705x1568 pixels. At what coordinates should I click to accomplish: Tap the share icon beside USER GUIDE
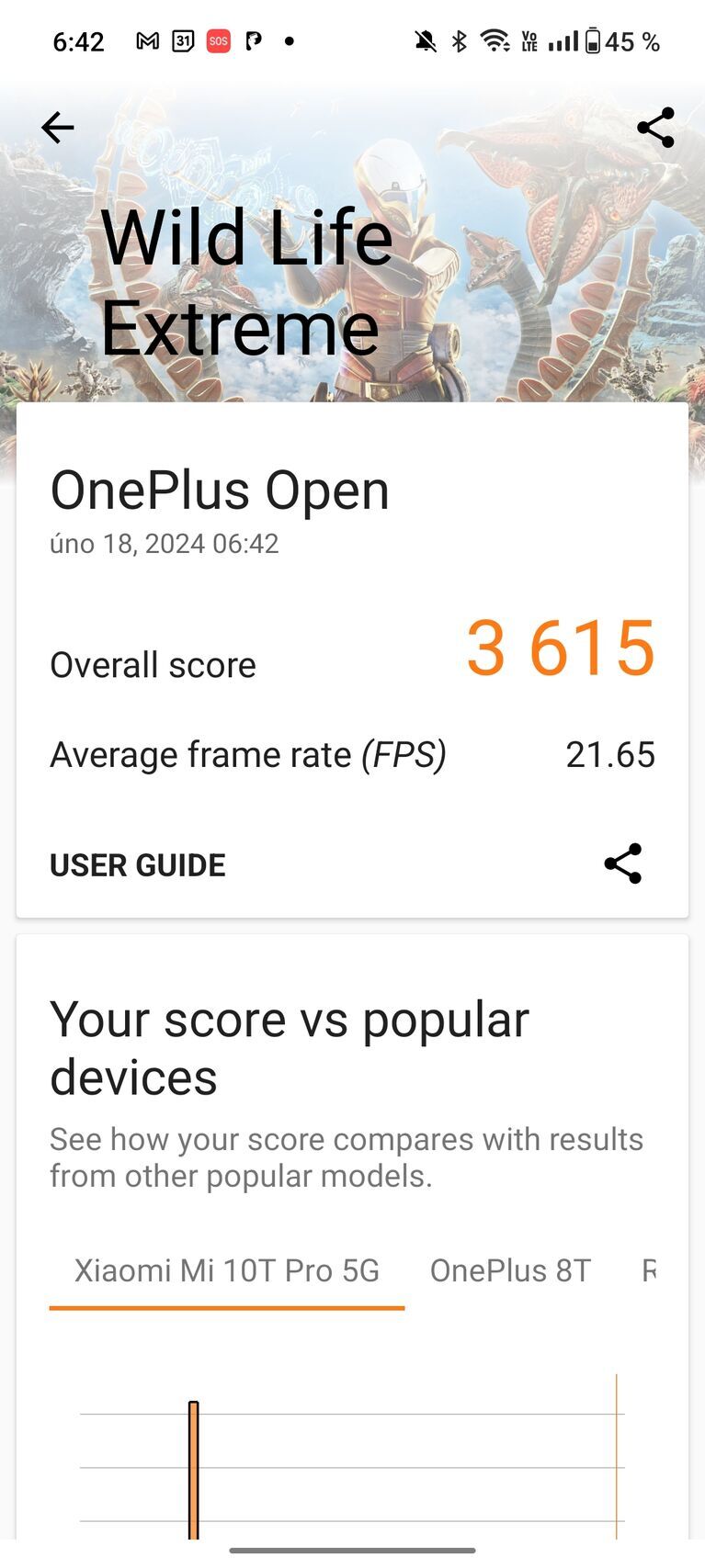[x=623, y=863]
